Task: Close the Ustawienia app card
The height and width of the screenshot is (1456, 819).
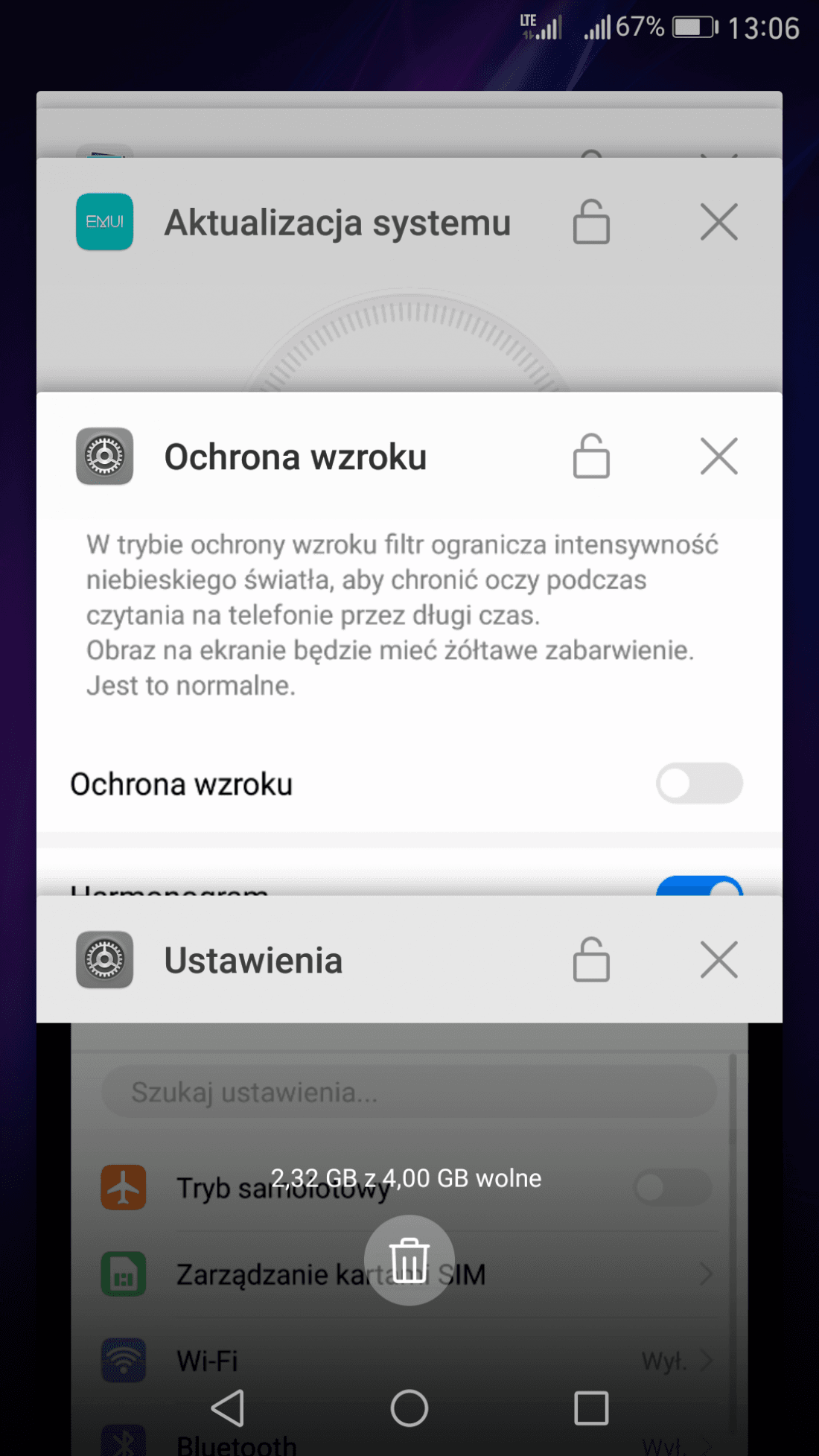Action: 718,959
